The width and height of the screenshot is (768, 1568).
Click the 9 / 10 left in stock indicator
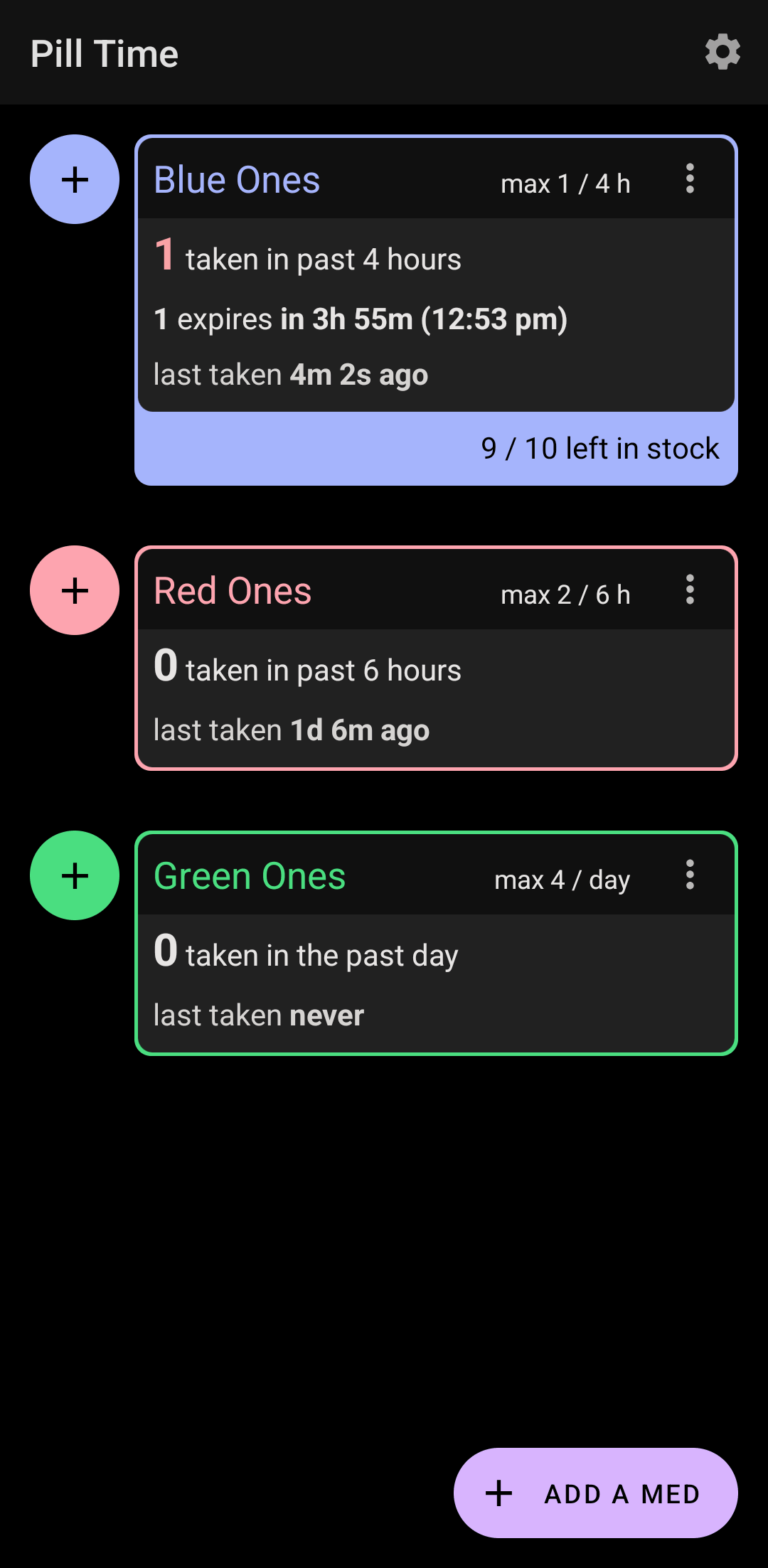pos(601,448)
